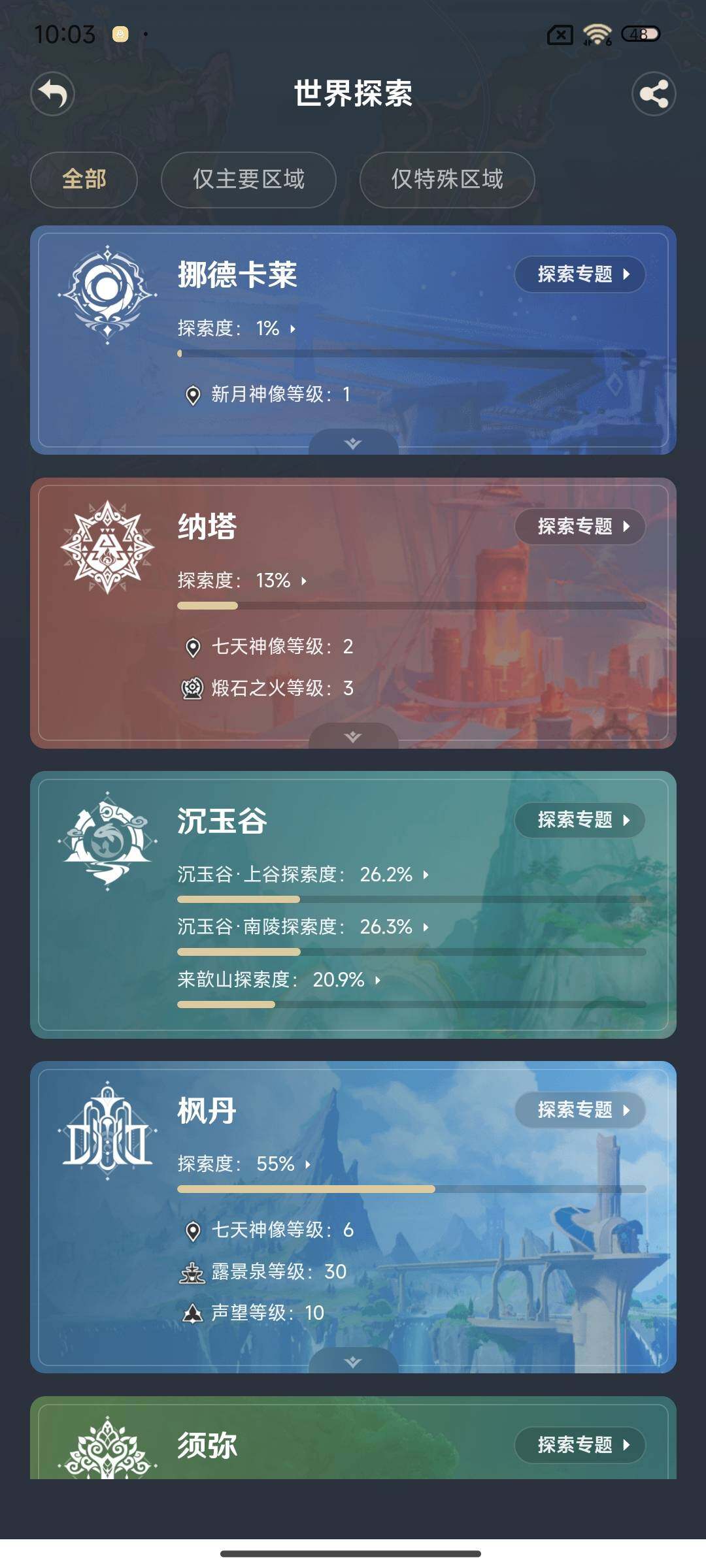Click the 七天神像 location pin icon for 纳塔

pos(192,648)
